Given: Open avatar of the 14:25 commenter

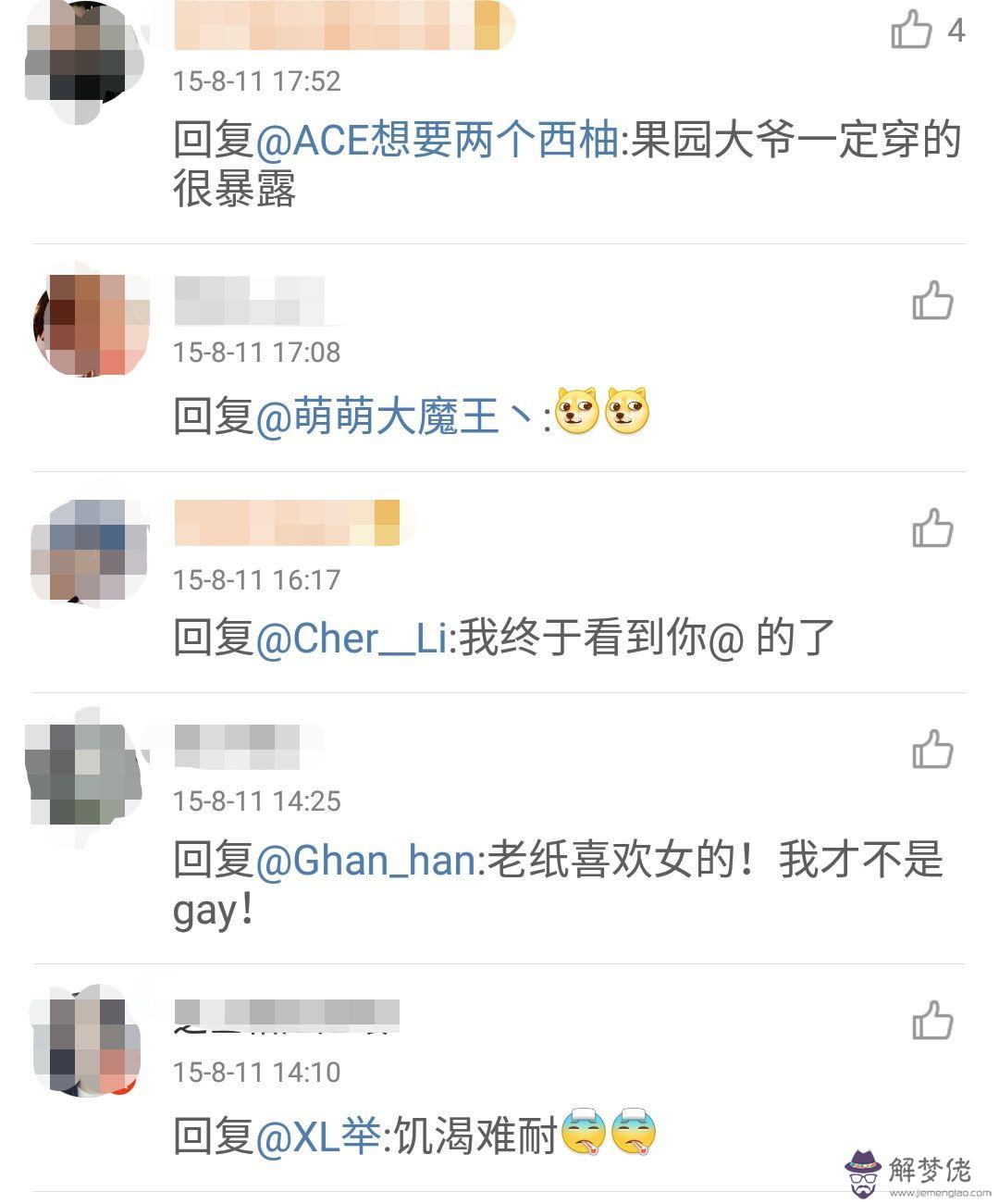Looking at the screenshot, I should [83, 777].
